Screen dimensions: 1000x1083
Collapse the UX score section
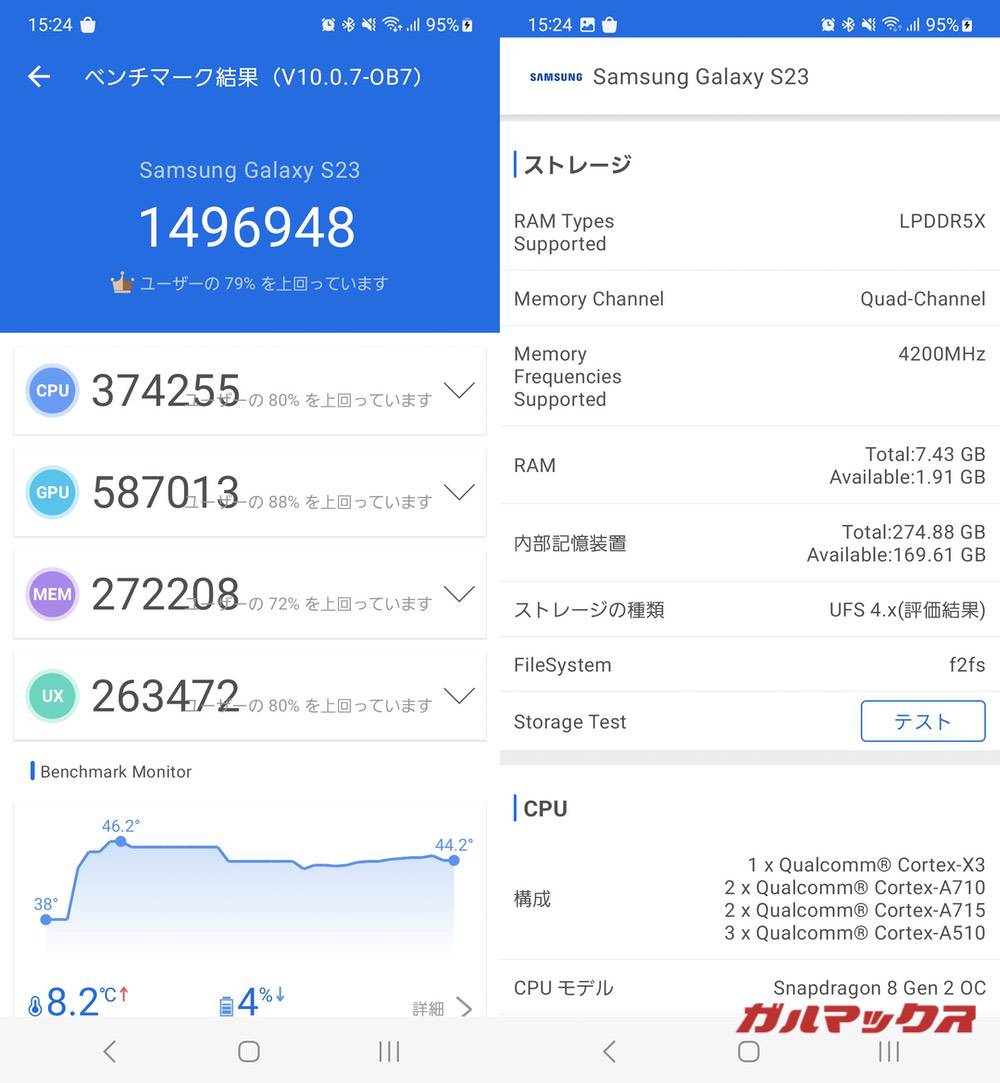[459, 696]
